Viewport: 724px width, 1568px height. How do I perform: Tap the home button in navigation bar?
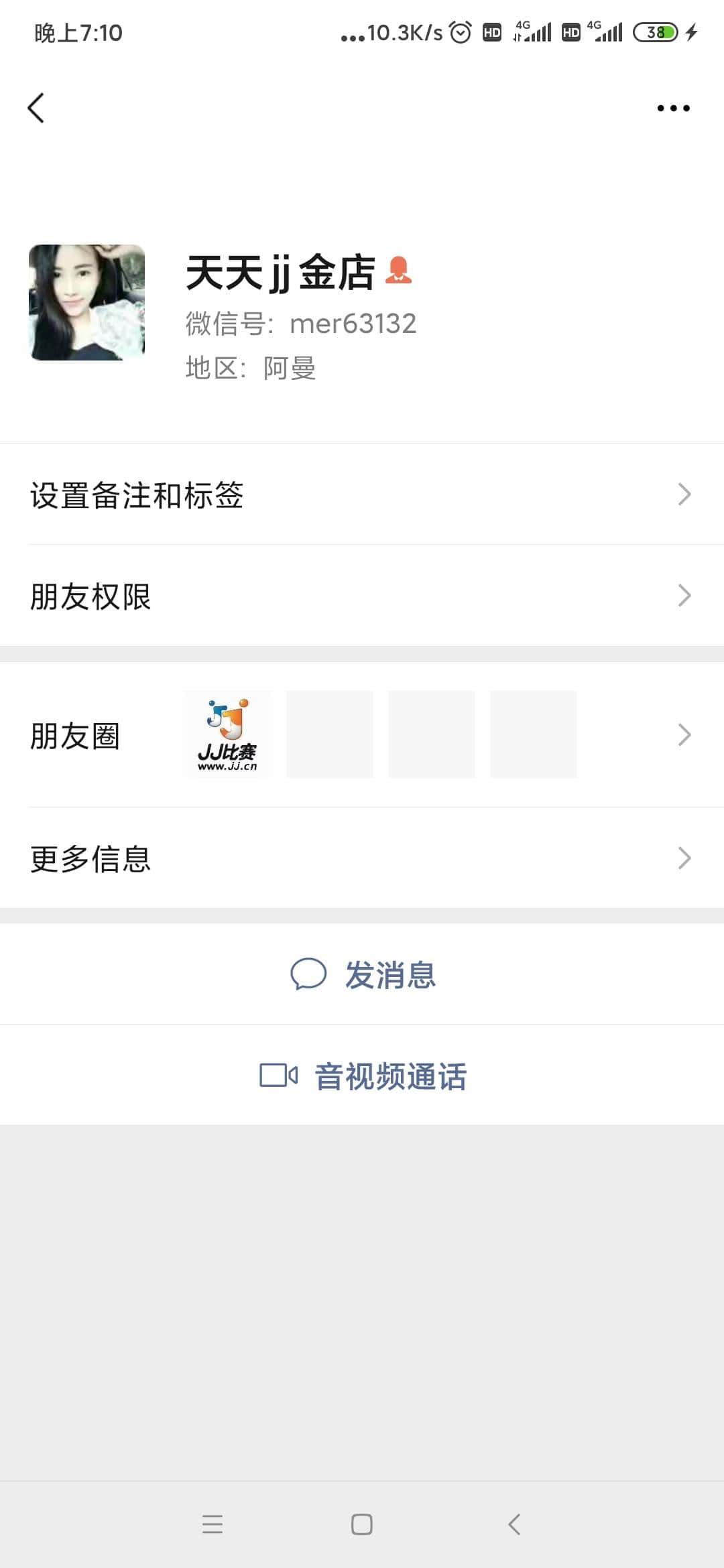coord(362,1526)
